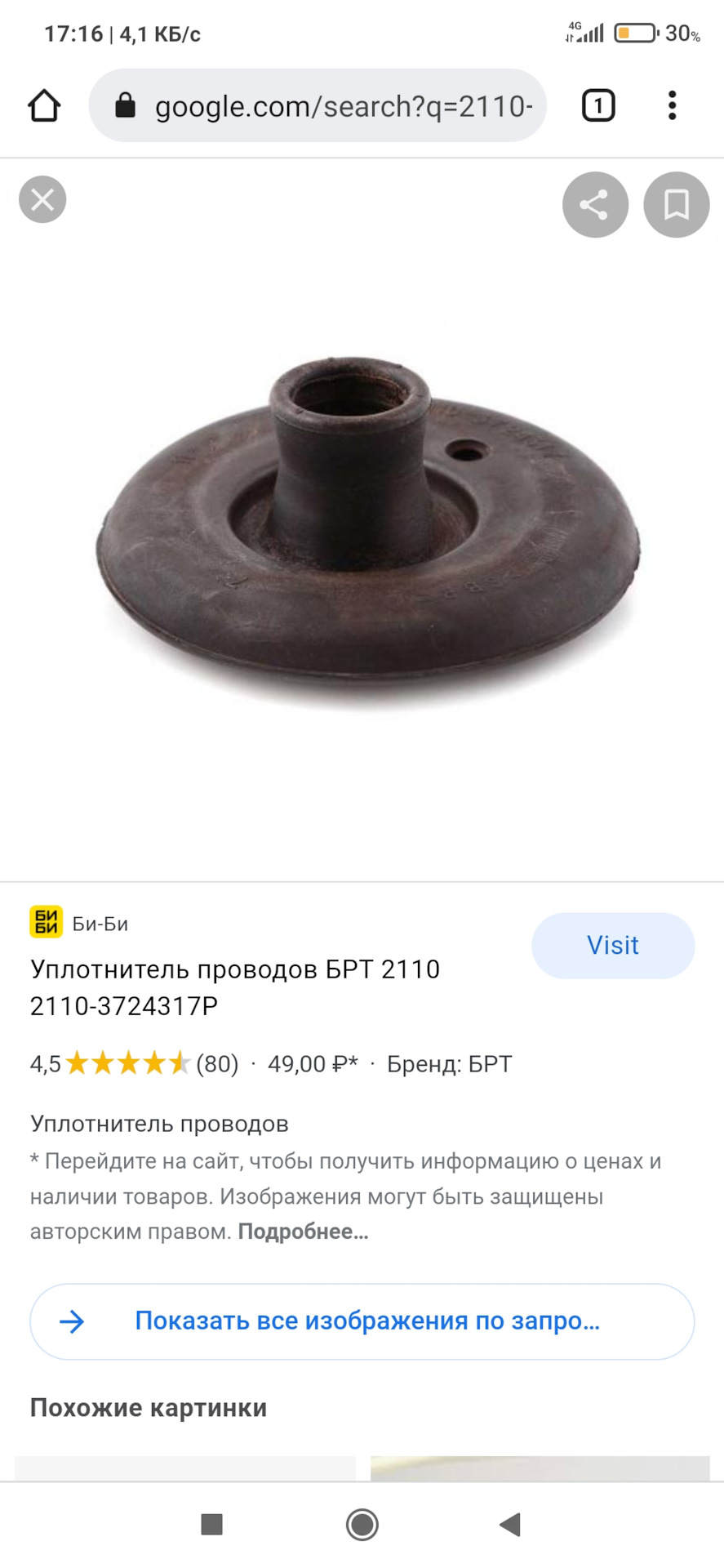Open the Подробнее link

click(303, 1232)
